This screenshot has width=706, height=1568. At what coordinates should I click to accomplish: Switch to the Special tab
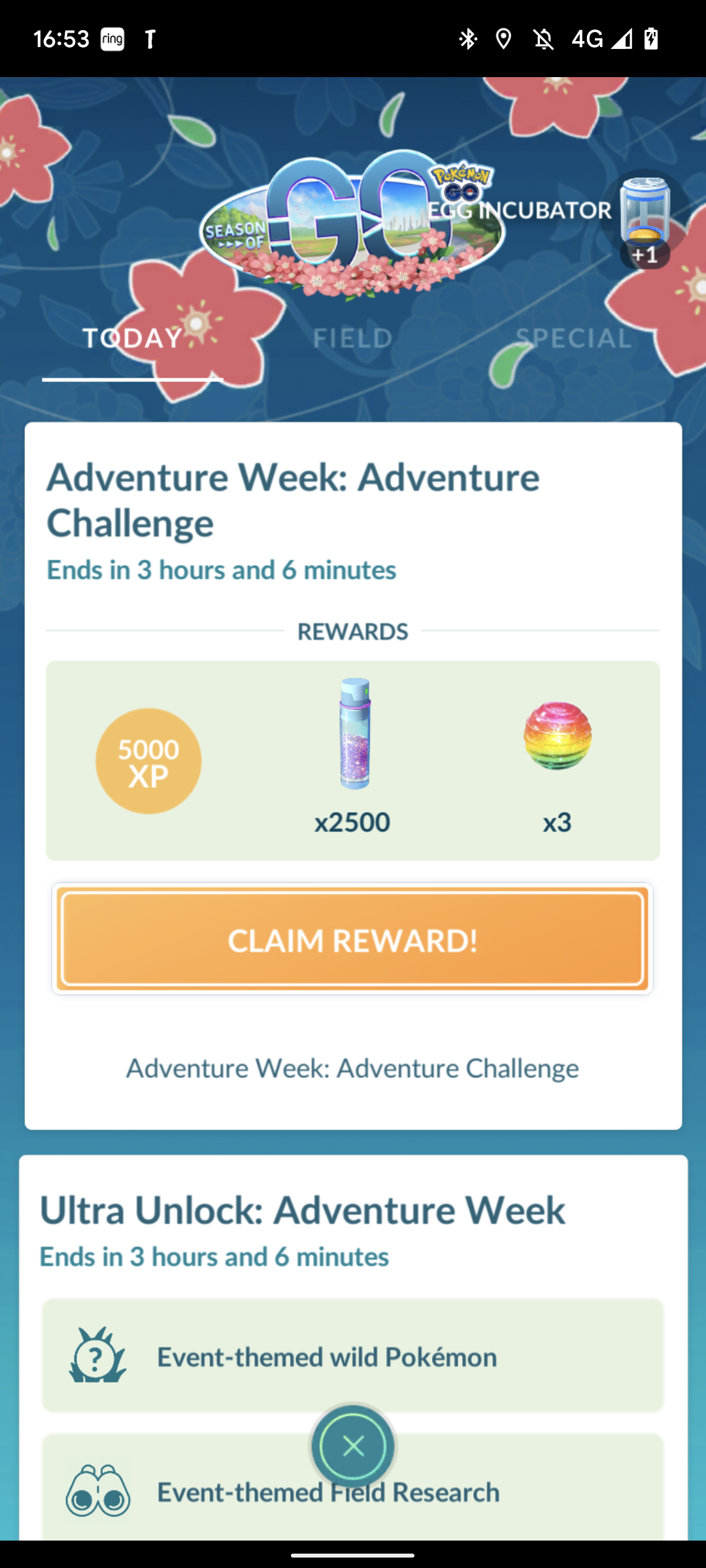click(573, 338)
